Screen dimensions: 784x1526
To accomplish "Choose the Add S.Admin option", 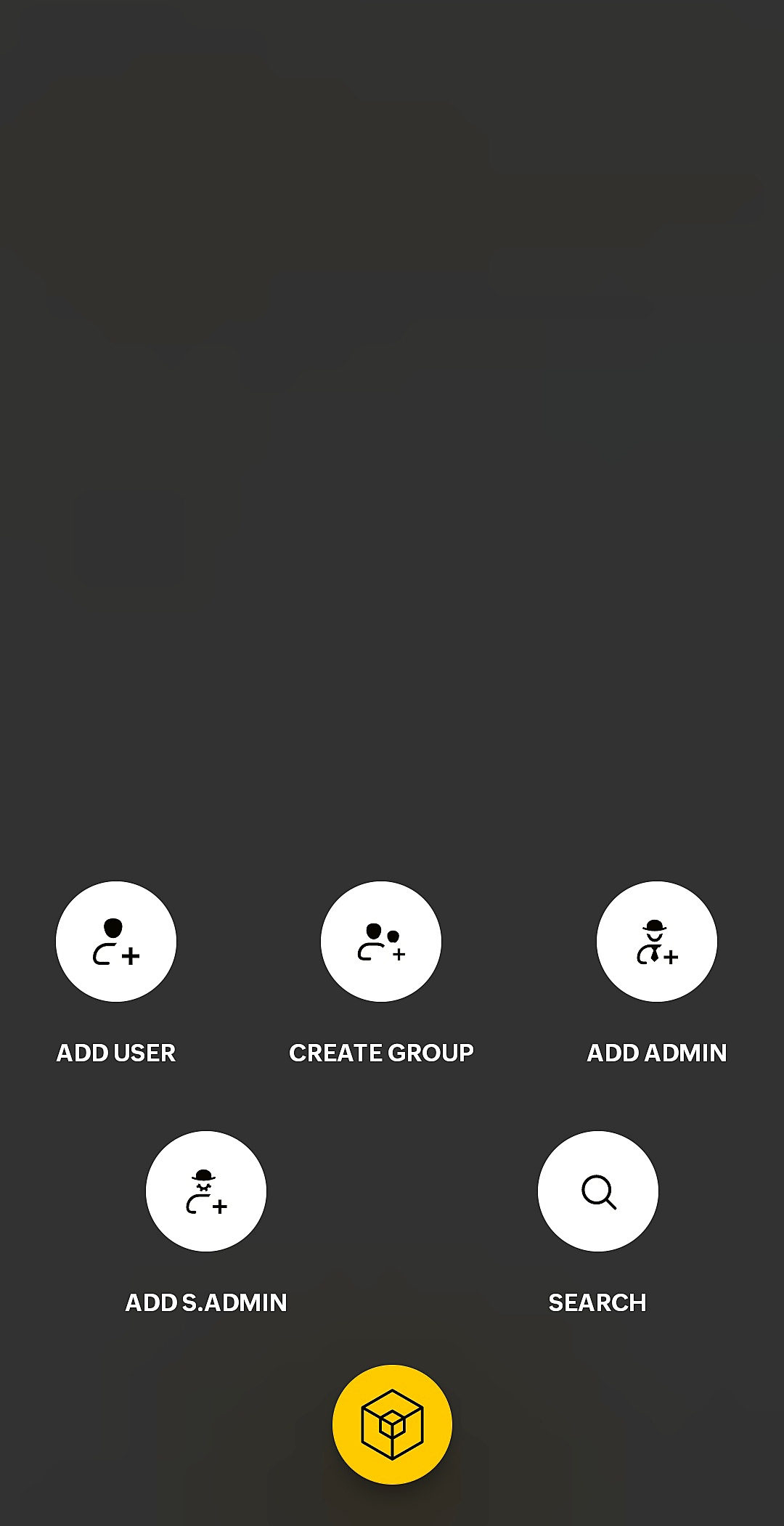I will [206, 1191].
